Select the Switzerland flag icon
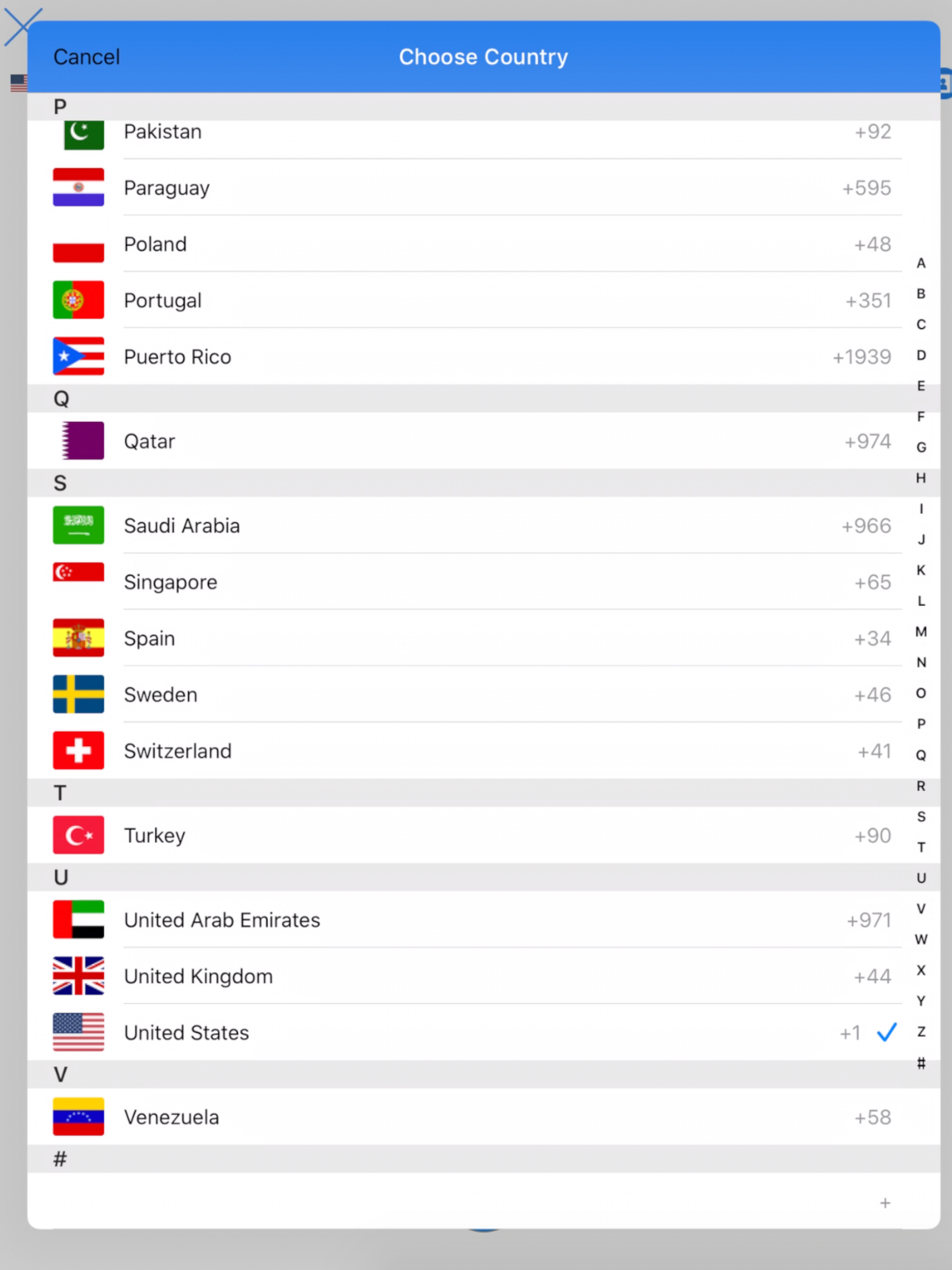The height and width of the screenshot is (1270, 952). pos(79,750)
